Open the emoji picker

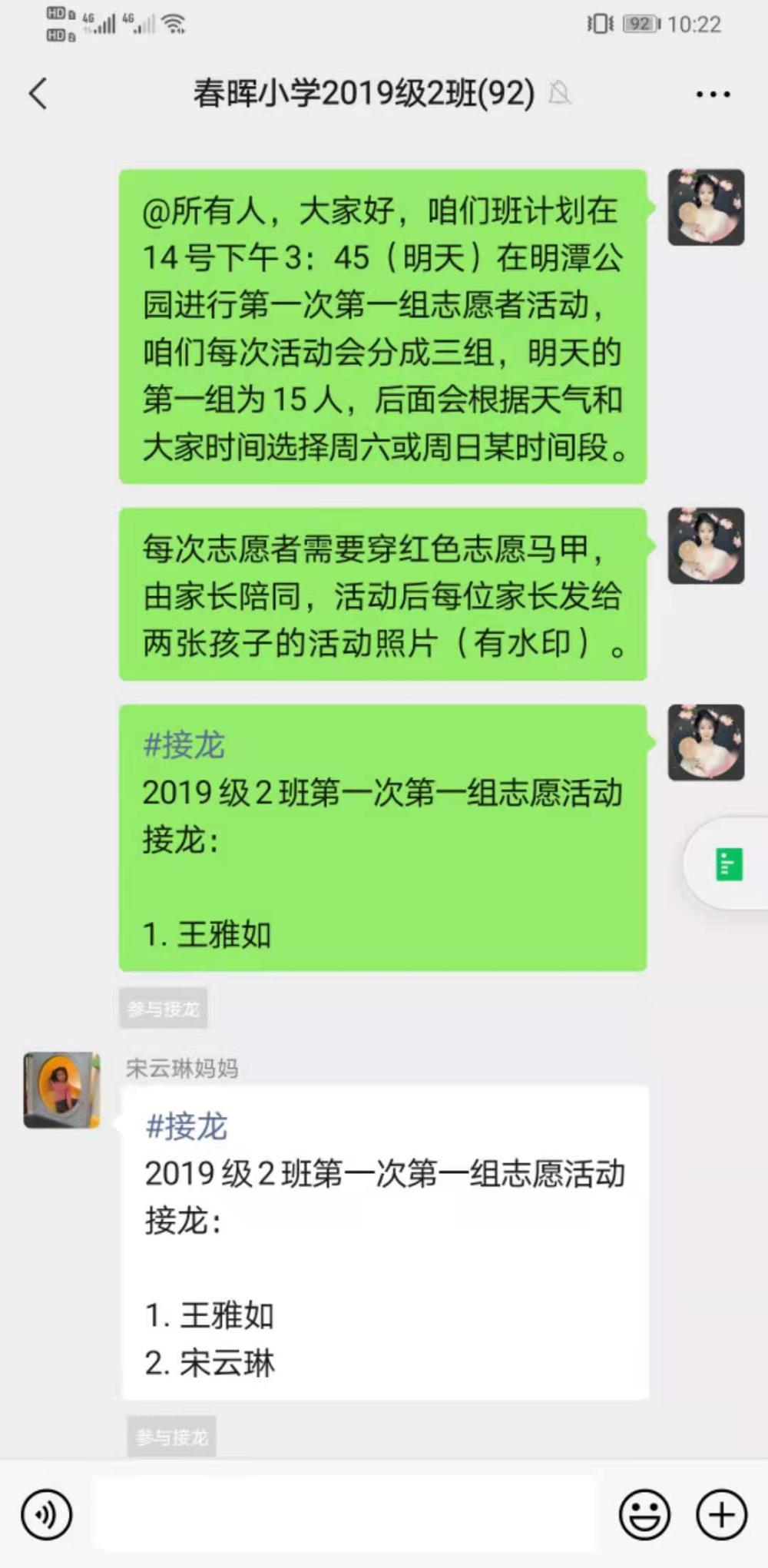[644, 1514]
